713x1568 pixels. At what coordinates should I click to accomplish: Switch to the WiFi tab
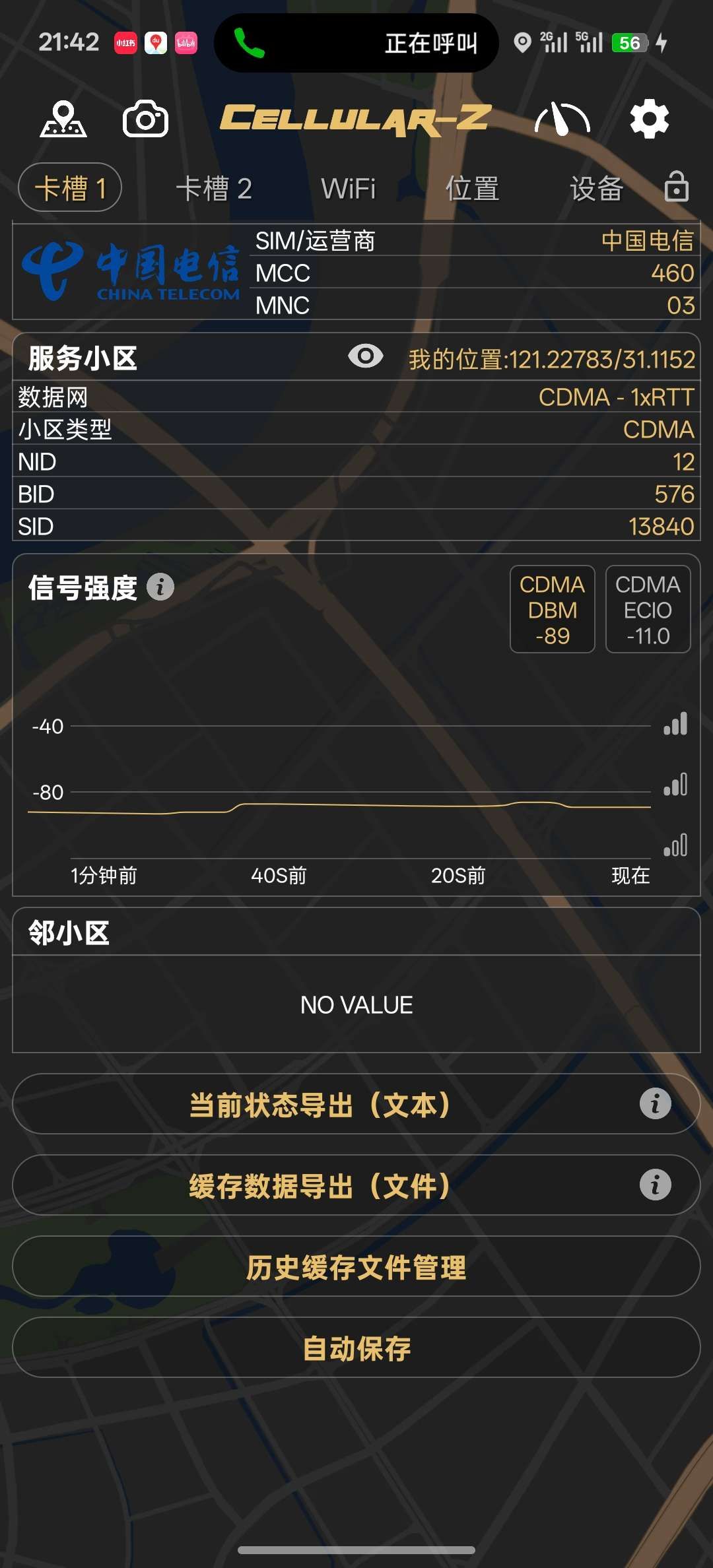(348, 189)
